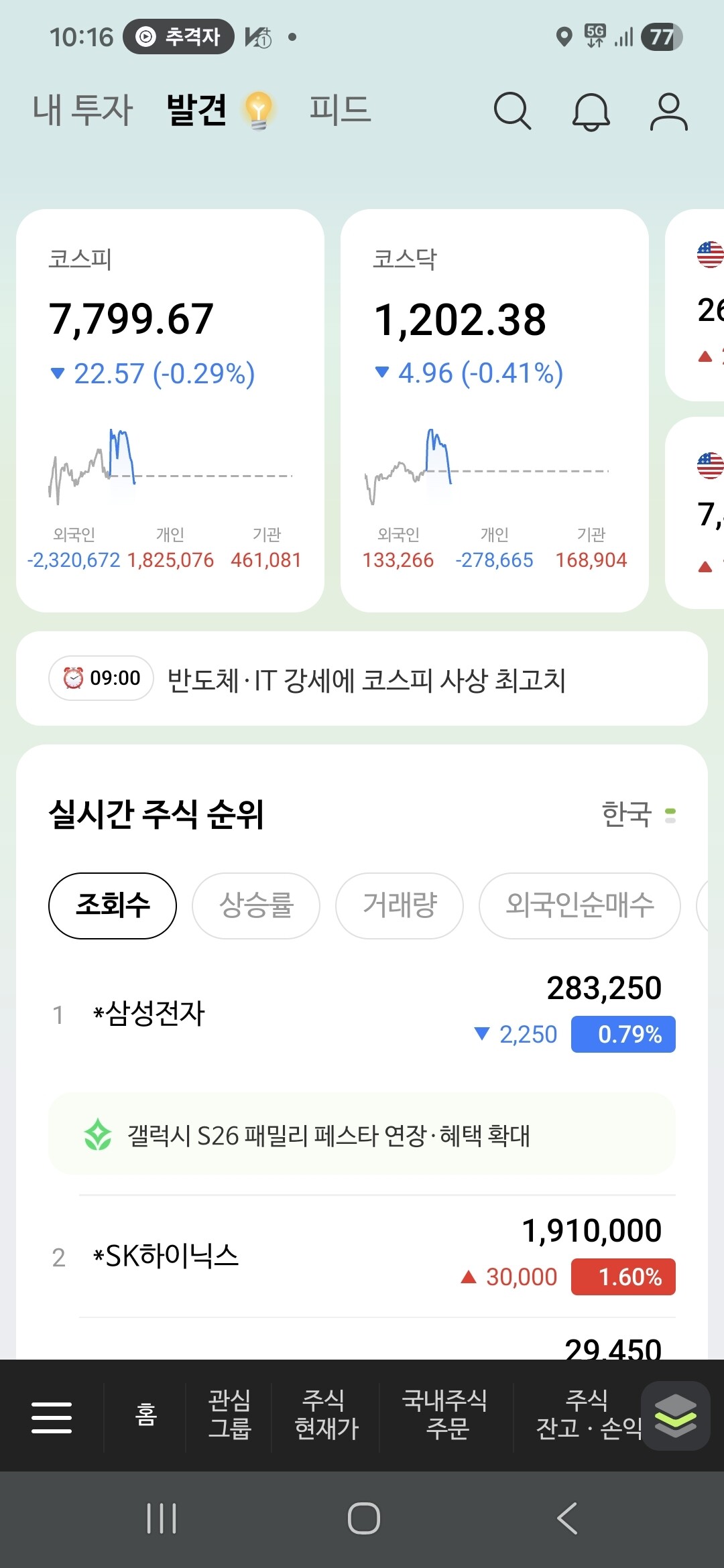This screenshot has height=1568, width=724.
Task: Change the 한국 market selector
Action: (x=638, y=815)
